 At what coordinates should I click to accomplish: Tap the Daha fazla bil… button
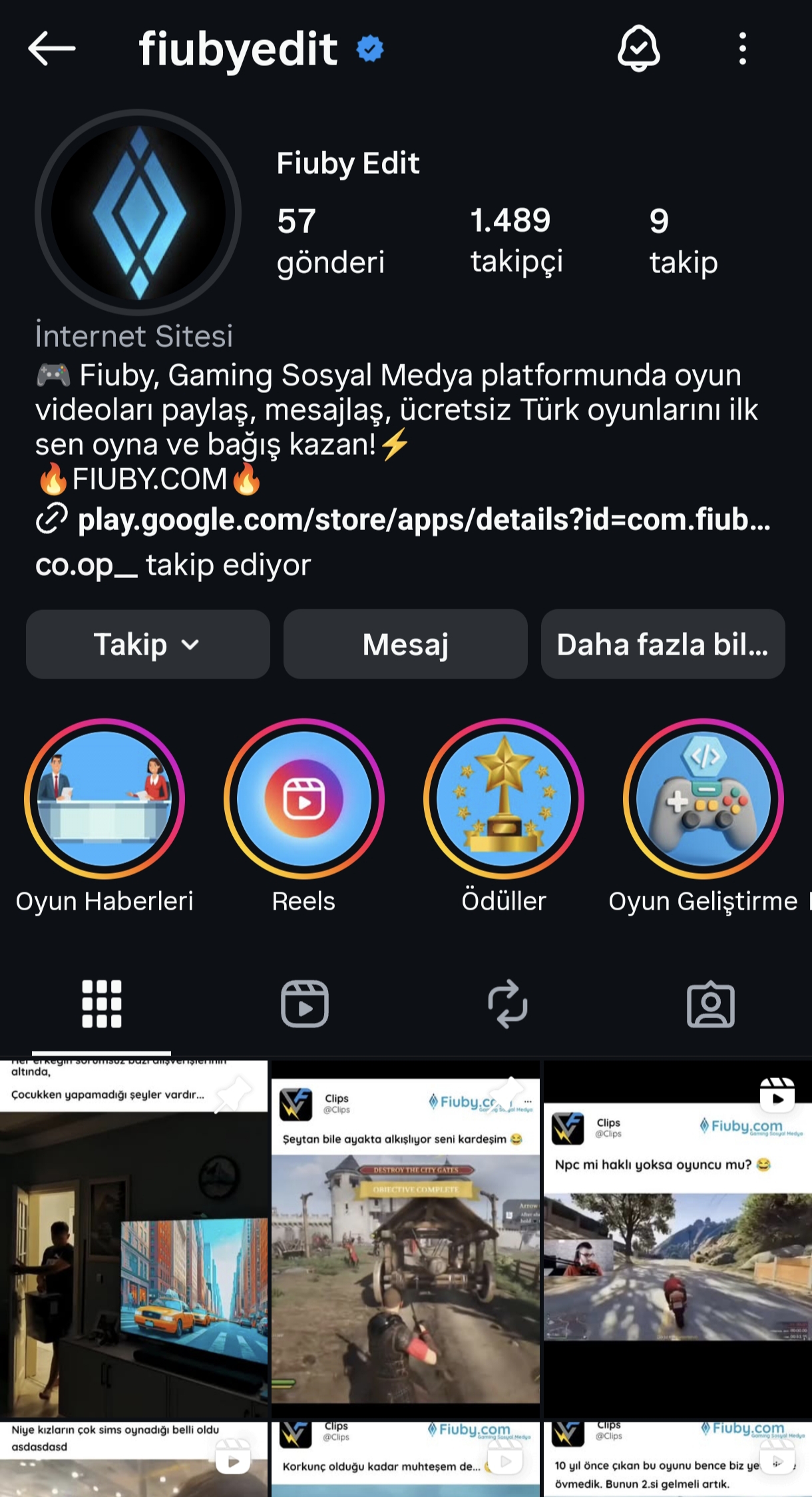(x=663, y=645)
